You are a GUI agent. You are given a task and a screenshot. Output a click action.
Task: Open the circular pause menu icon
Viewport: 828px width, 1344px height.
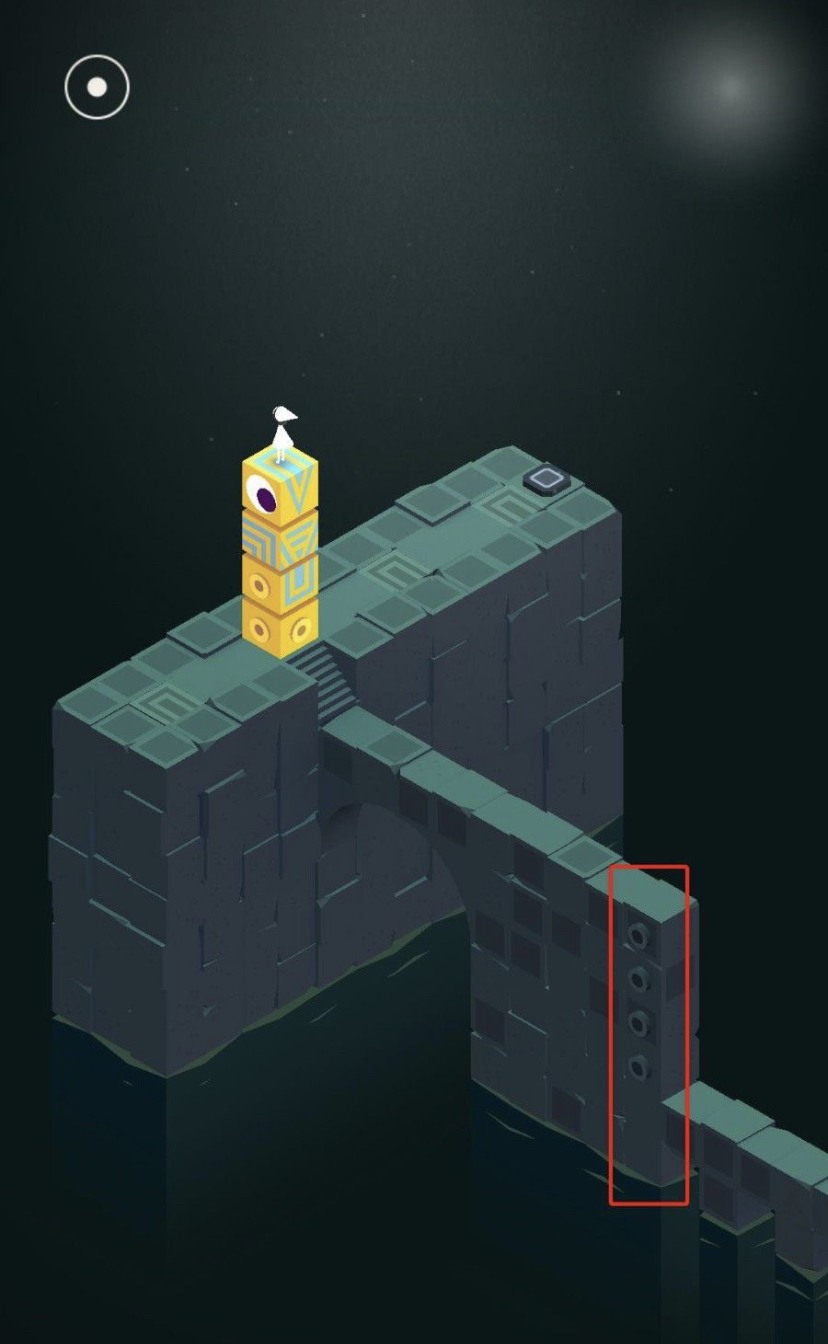tap(97, 88)
